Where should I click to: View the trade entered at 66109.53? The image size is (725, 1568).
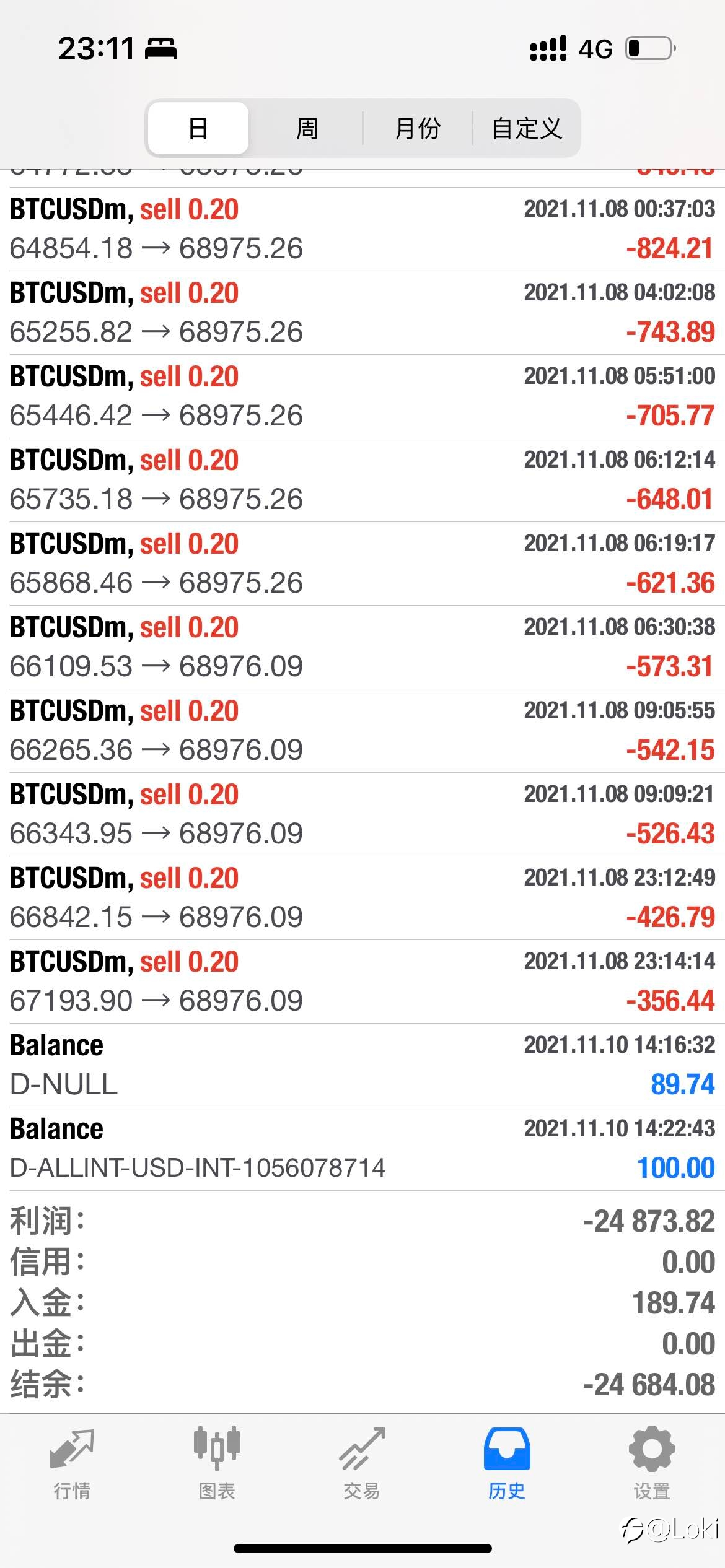pos(362,647)
